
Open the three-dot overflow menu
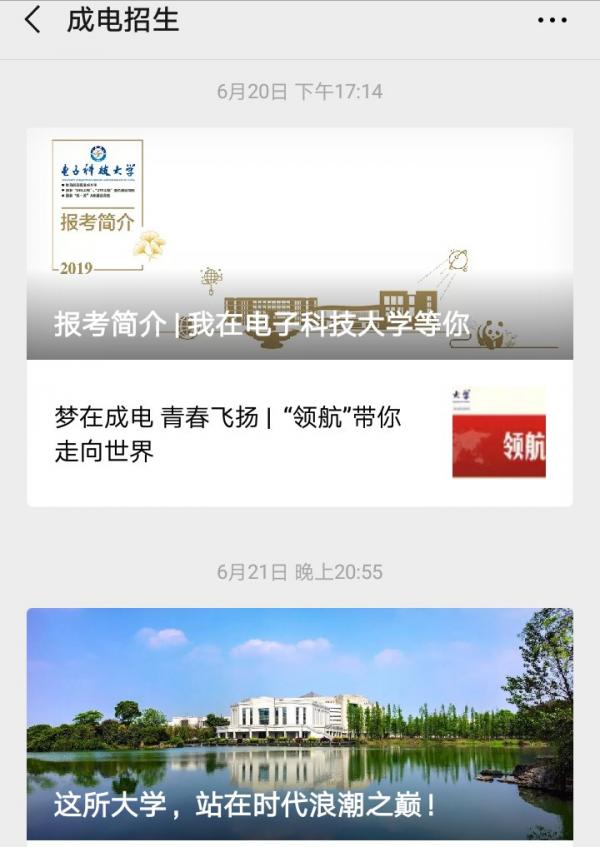click(552, 20)
